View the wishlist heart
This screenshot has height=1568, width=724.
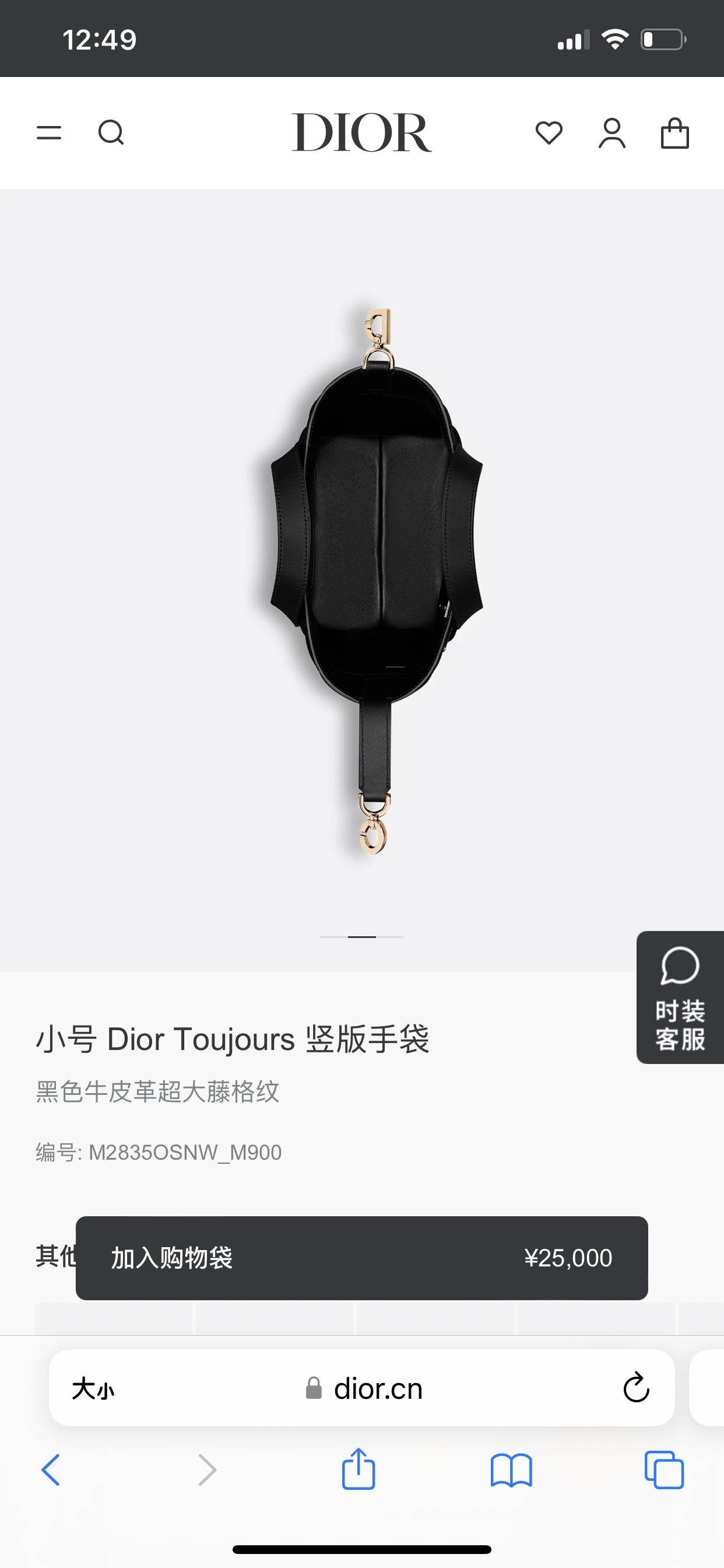549,132
